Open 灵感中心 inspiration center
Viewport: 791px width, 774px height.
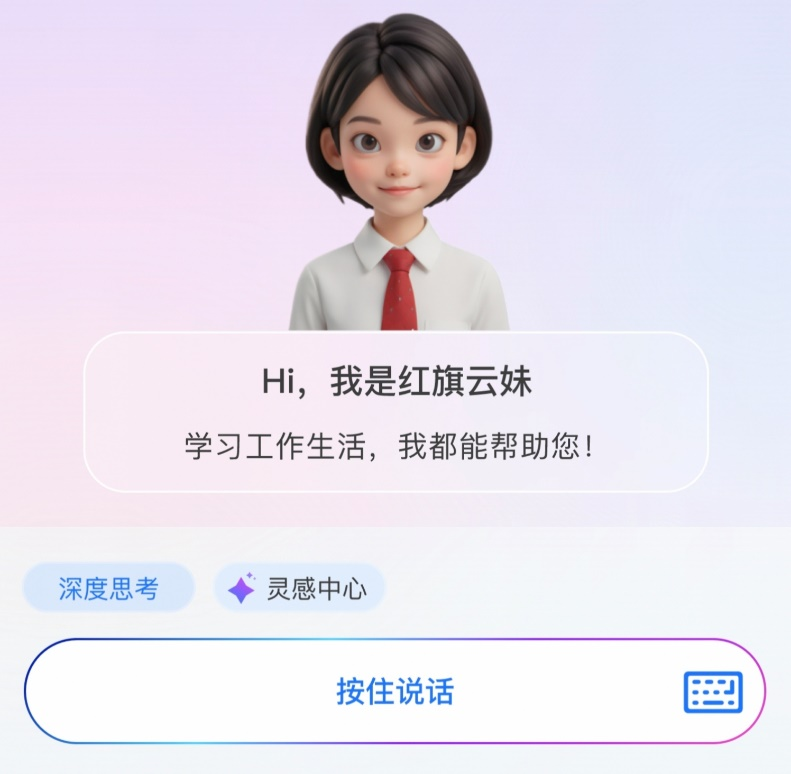click(x=299, y=588)
